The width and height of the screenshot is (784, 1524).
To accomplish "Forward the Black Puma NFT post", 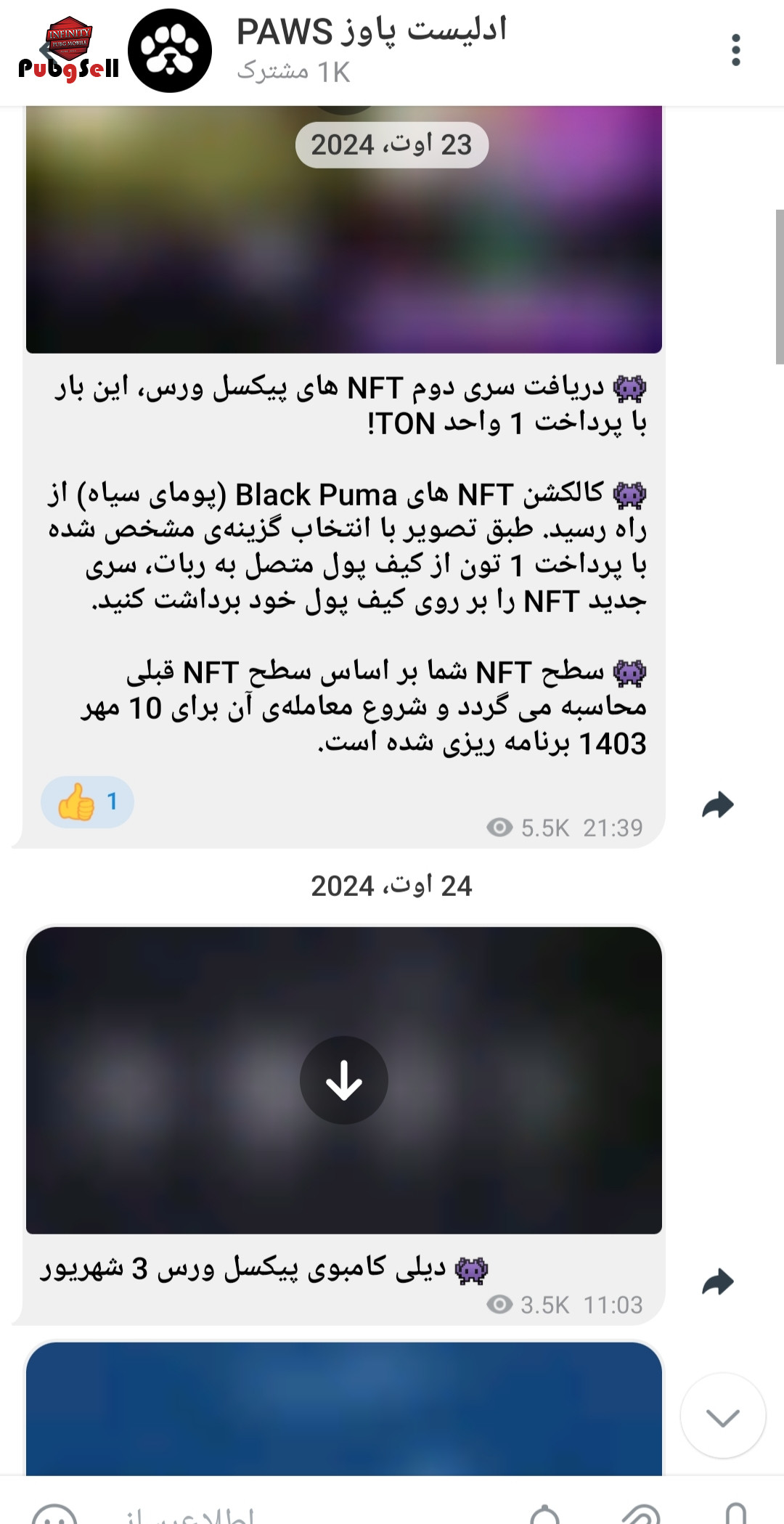I will pos(718,804).
